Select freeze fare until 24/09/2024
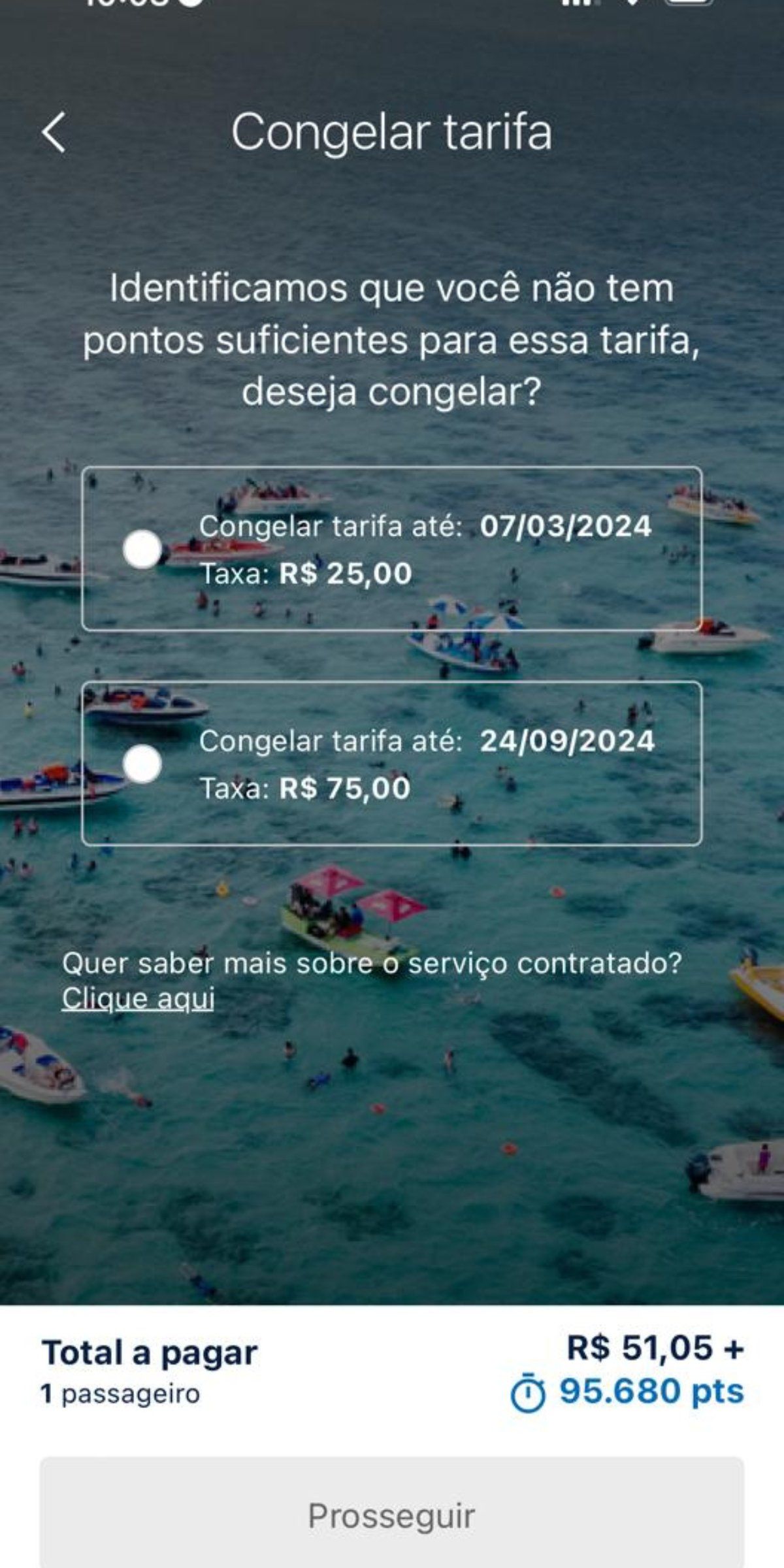 point(142,763)
